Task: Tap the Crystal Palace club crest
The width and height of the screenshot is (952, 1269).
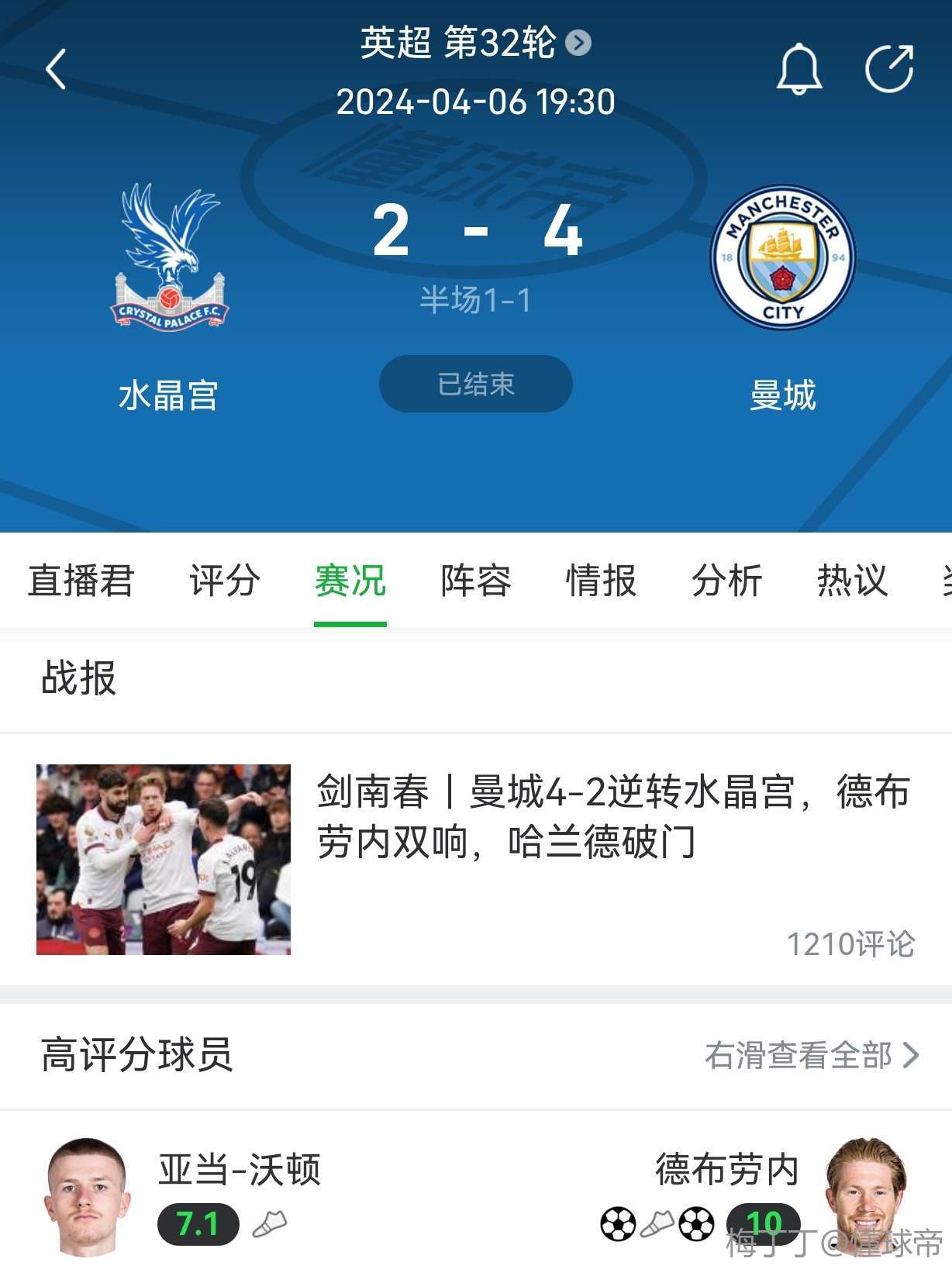Action: (169, 256)
